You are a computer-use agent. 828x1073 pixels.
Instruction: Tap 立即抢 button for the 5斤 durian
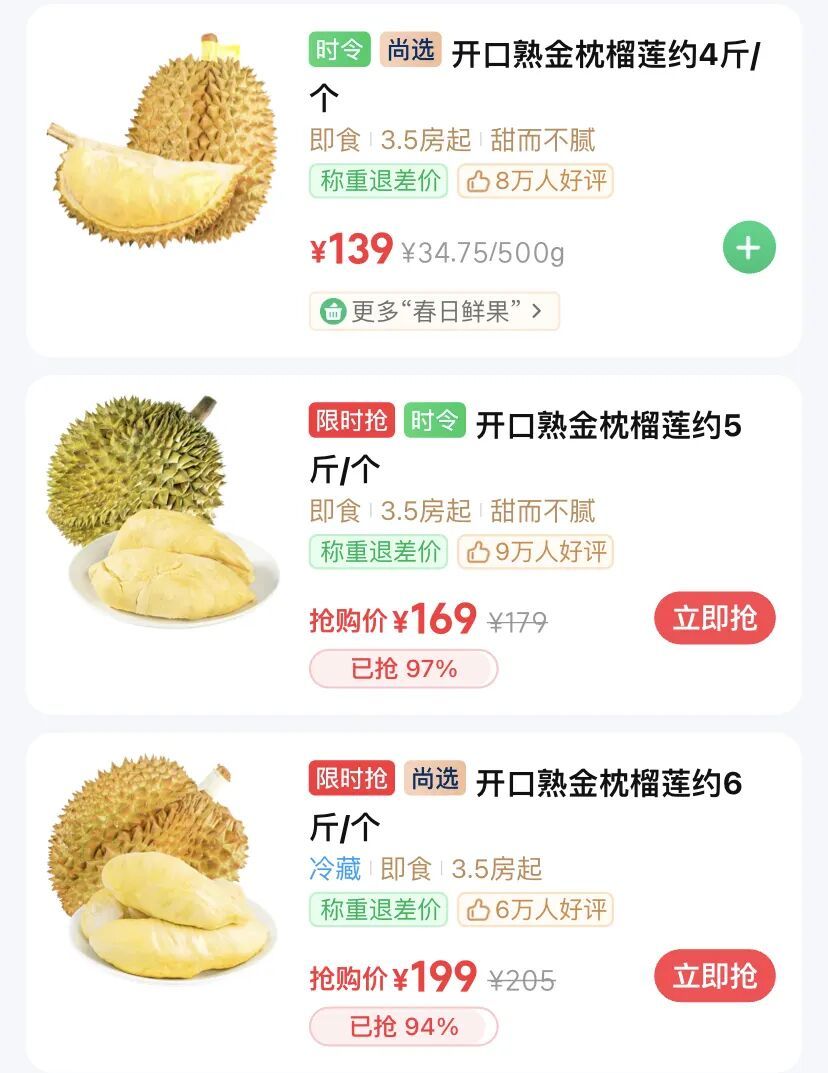click(714, 618)
